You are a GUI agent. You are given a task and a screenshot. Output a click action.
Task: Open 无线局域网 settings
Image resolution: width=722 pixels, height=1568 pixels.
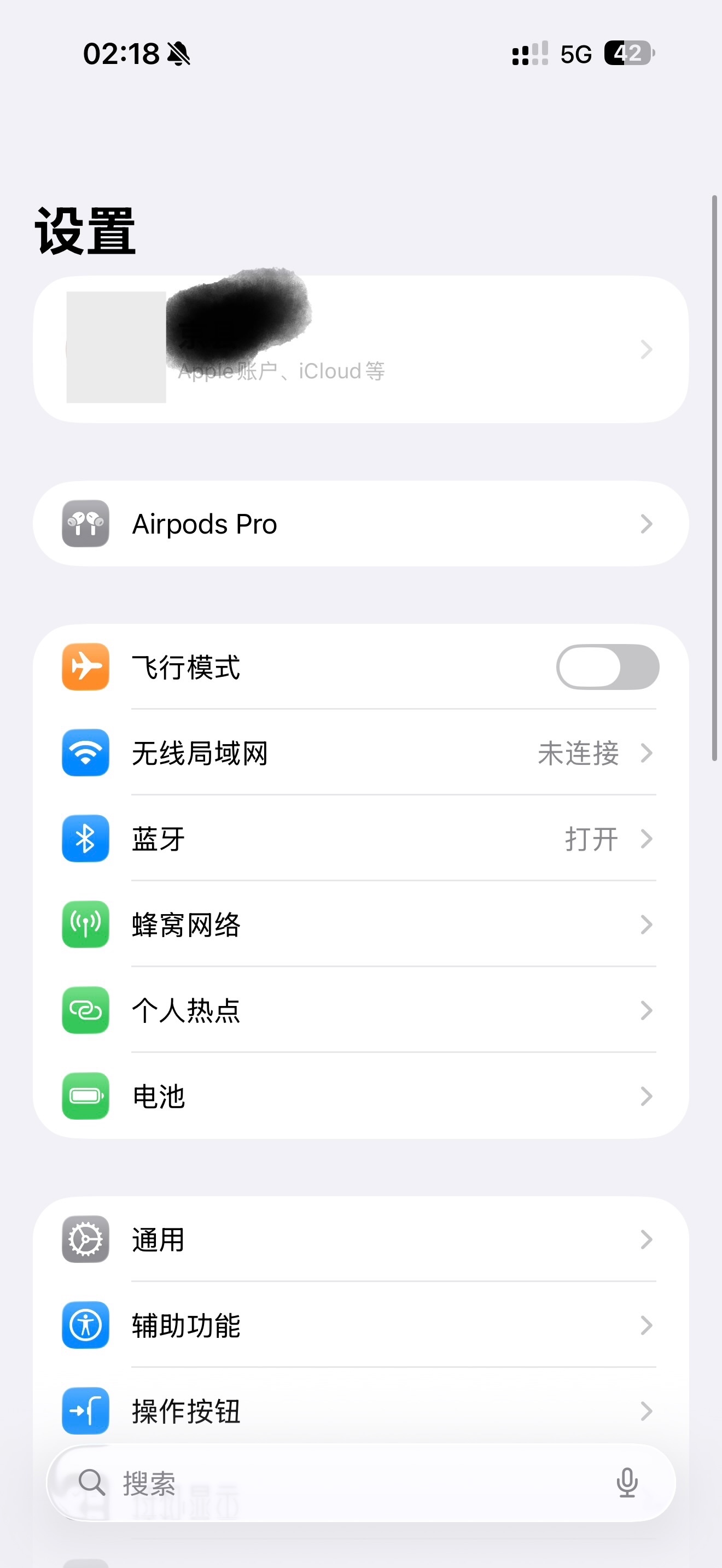[x=360, y=753]
